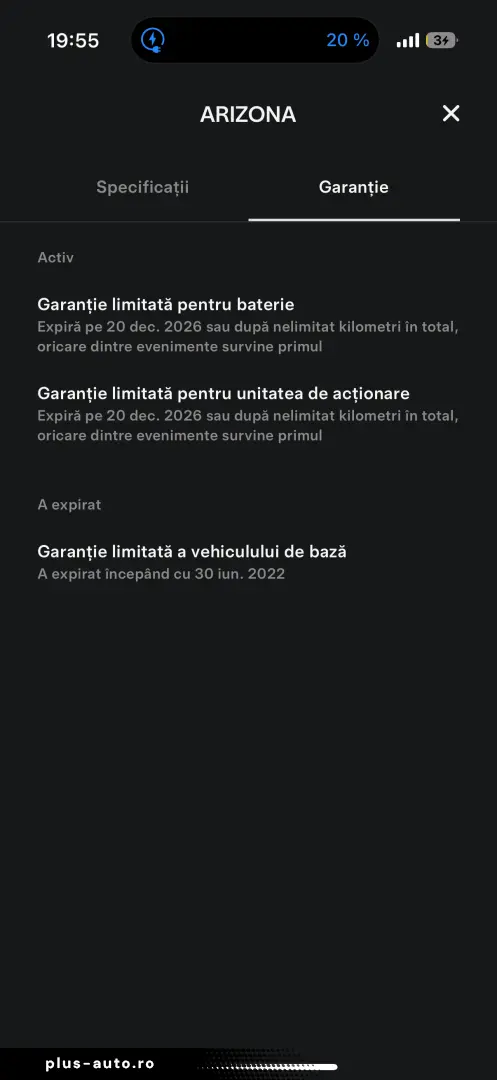Switch to the Specificații tab
The height and width of the screenshot is (1080, 497).
pyautogui.click(x=142, y=187)
